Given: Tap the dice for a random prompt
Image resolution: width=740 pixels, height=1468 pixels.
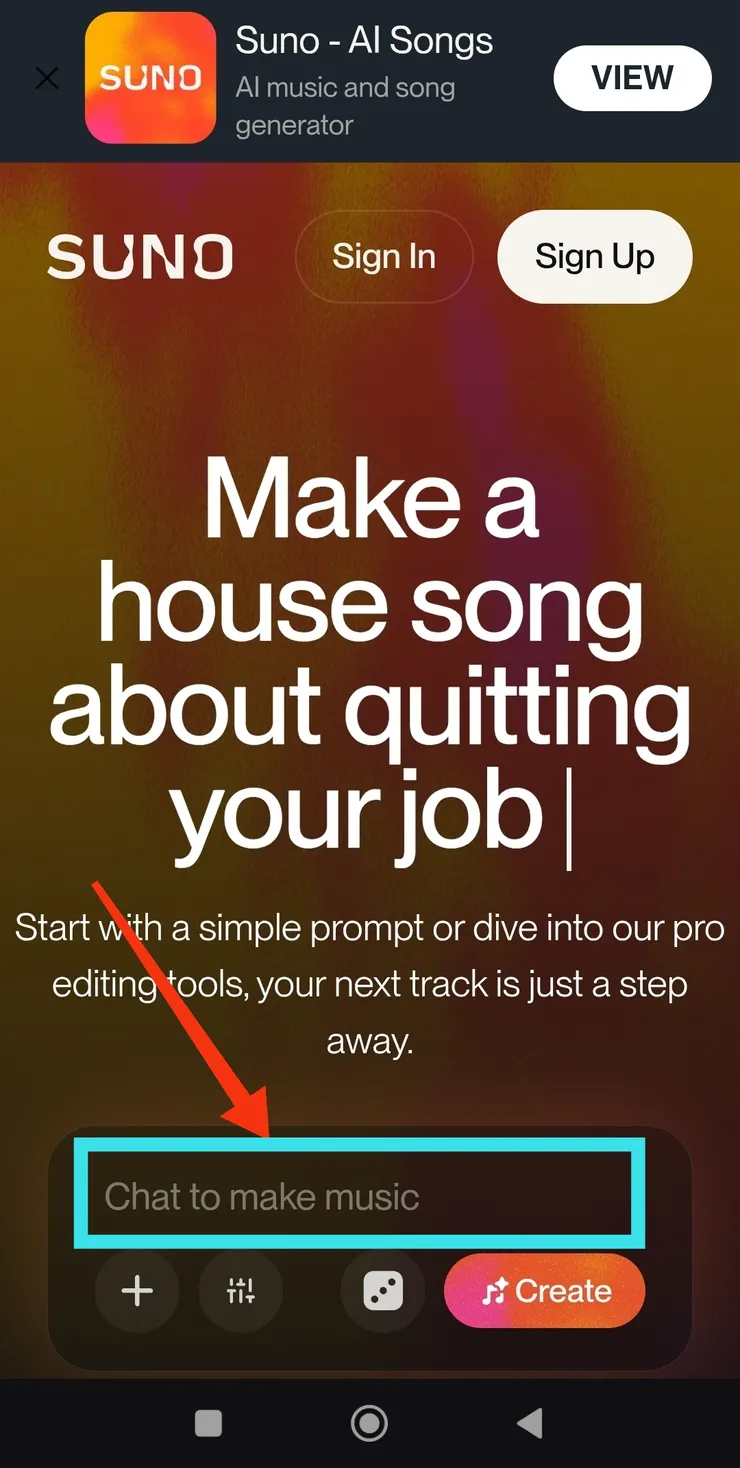Looking at the screenshot, I should (383, 1291).
